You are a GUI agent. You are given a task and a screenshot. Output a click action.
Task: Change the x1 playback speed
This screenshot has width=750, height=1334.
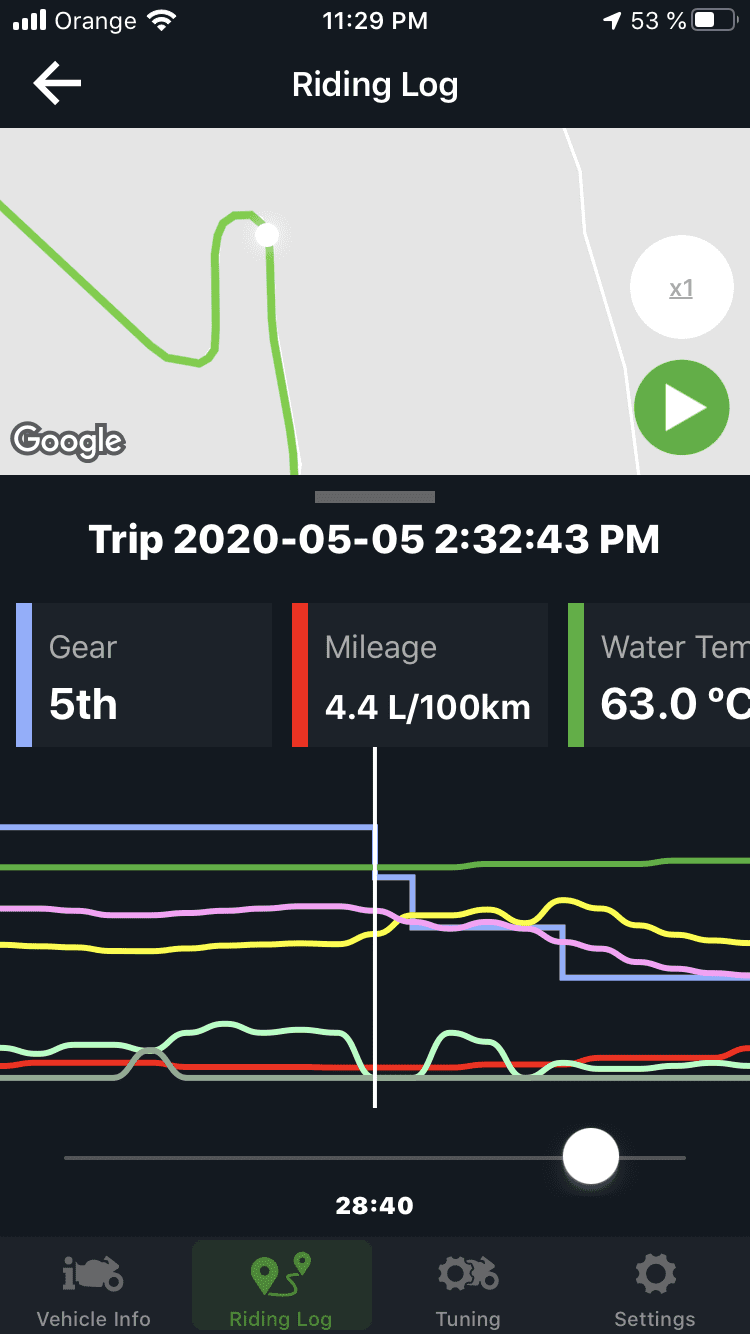click(x=681, y=289)
